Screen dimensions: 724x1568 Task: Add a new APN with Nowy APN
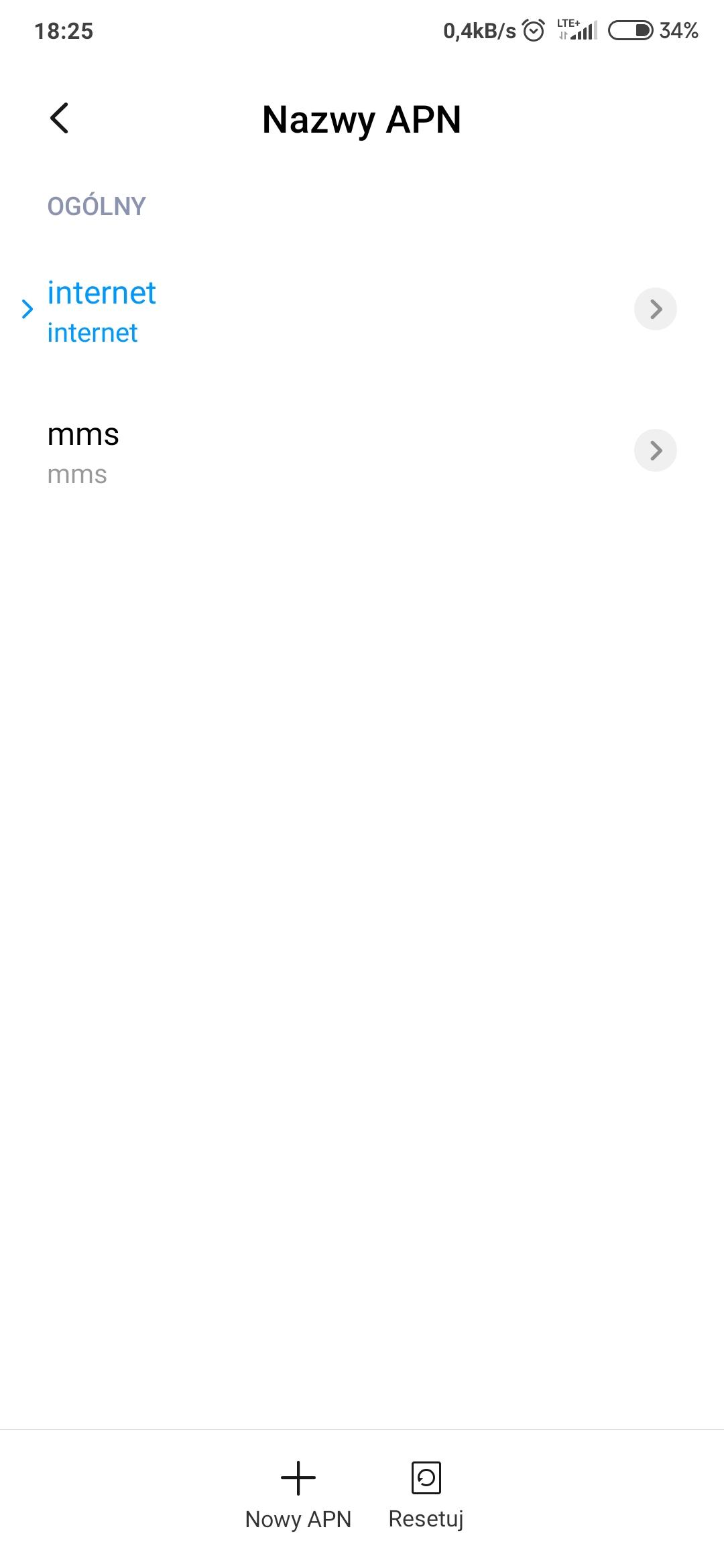click(298, 1494)
